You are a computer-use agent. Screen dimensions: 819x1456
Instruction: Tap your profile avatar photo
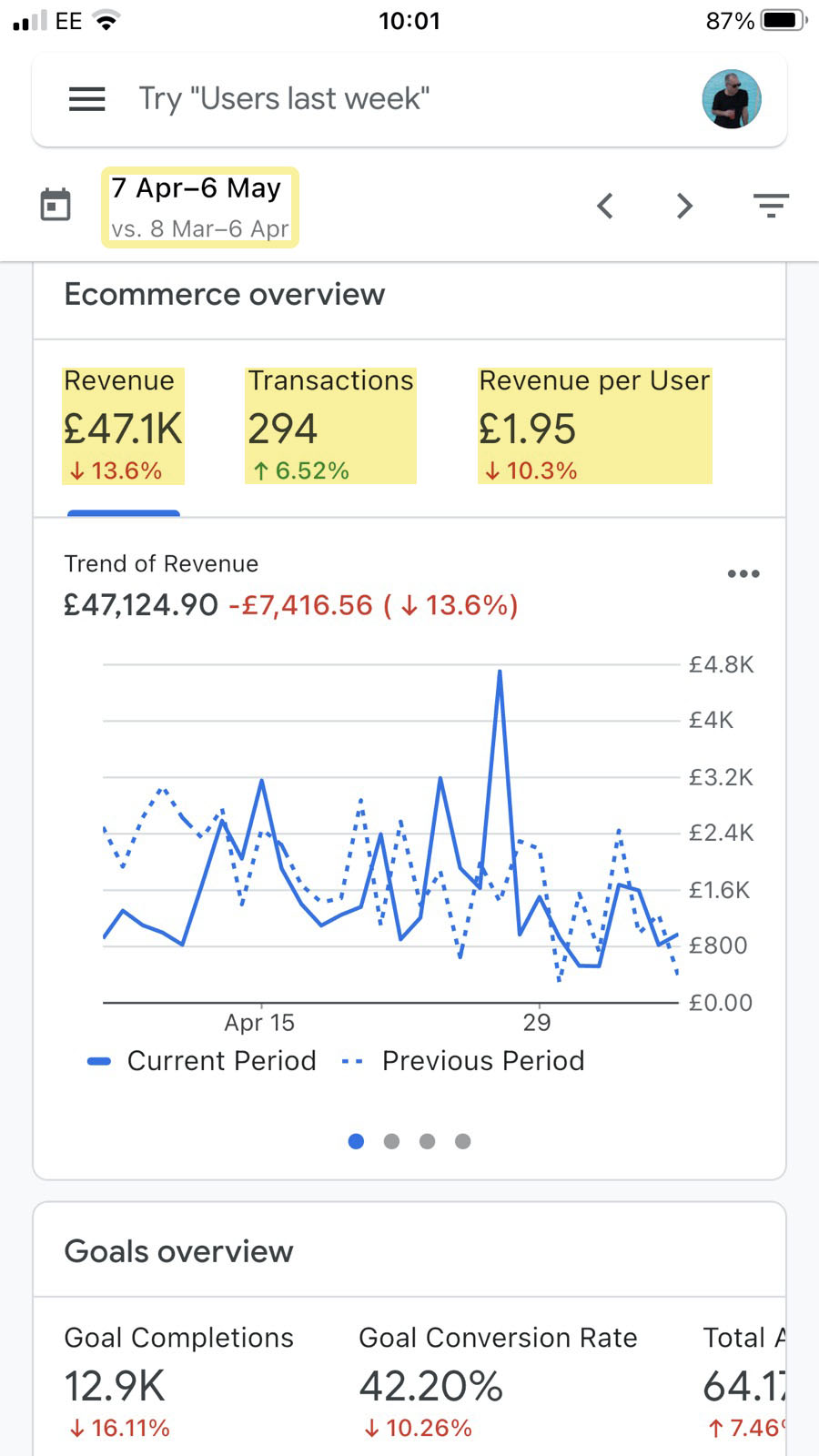tap(731, 99)
